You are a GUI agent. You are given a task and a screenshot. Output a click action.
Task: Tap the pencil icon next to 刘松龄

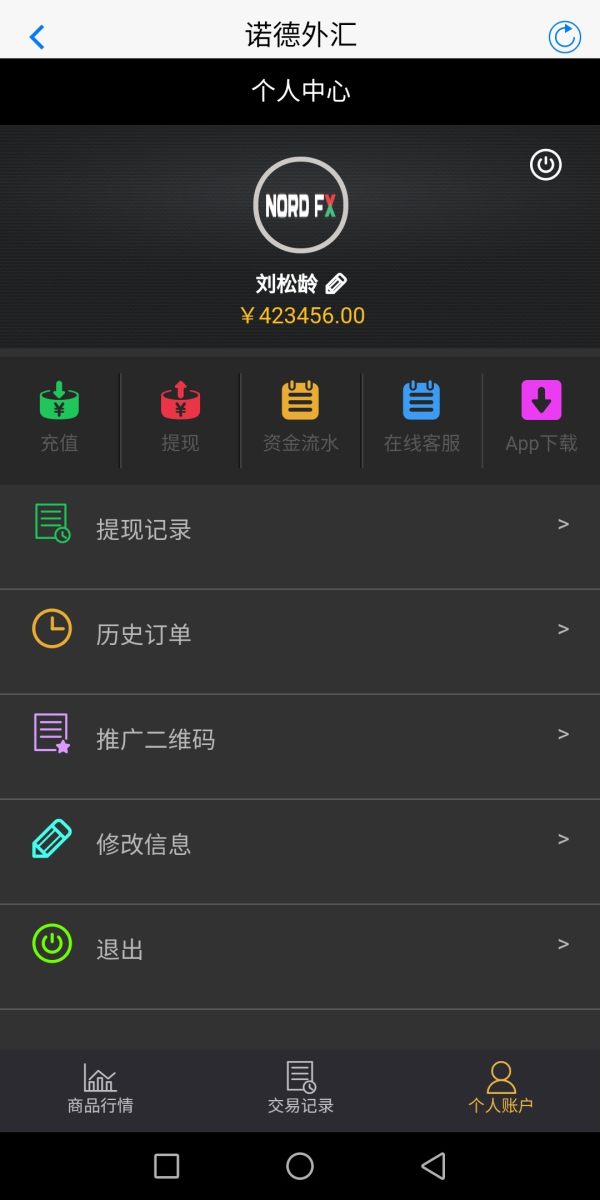tap(337, 284)
